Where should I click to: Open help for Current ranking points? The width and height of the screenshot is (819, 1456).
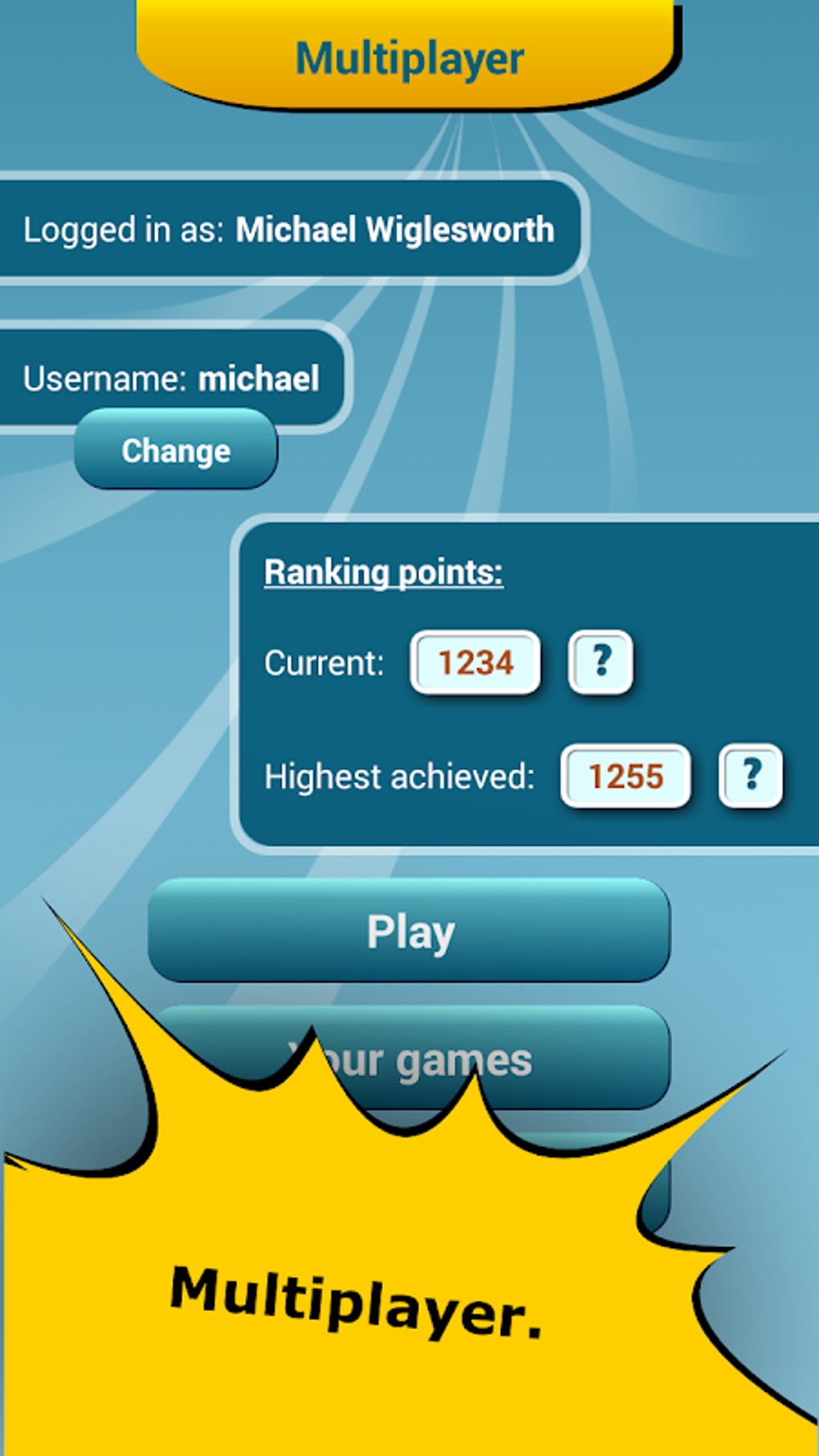[x=601, y=663]
